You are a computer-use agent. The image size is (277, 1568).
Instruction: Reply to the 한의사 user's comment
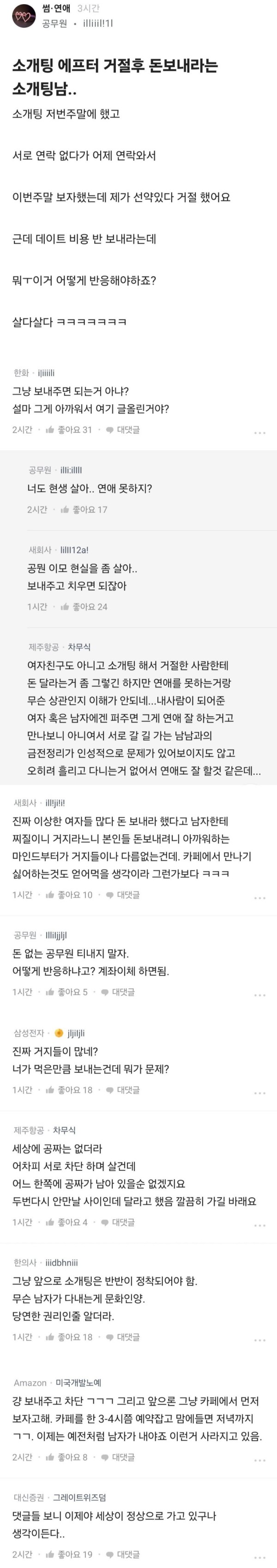pyautogui.click(x=123, y=1337)
